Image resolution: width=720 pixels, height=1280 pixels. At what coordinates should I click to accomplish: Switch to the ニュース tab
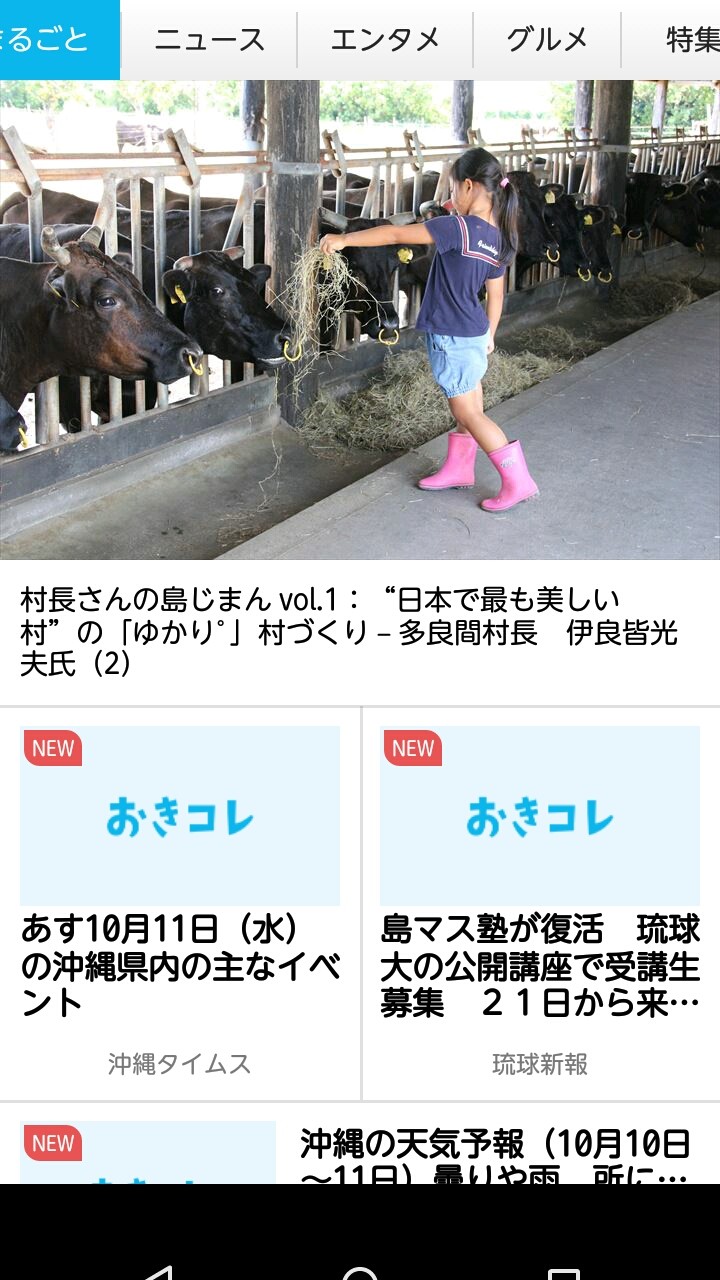tap(209, 40)
